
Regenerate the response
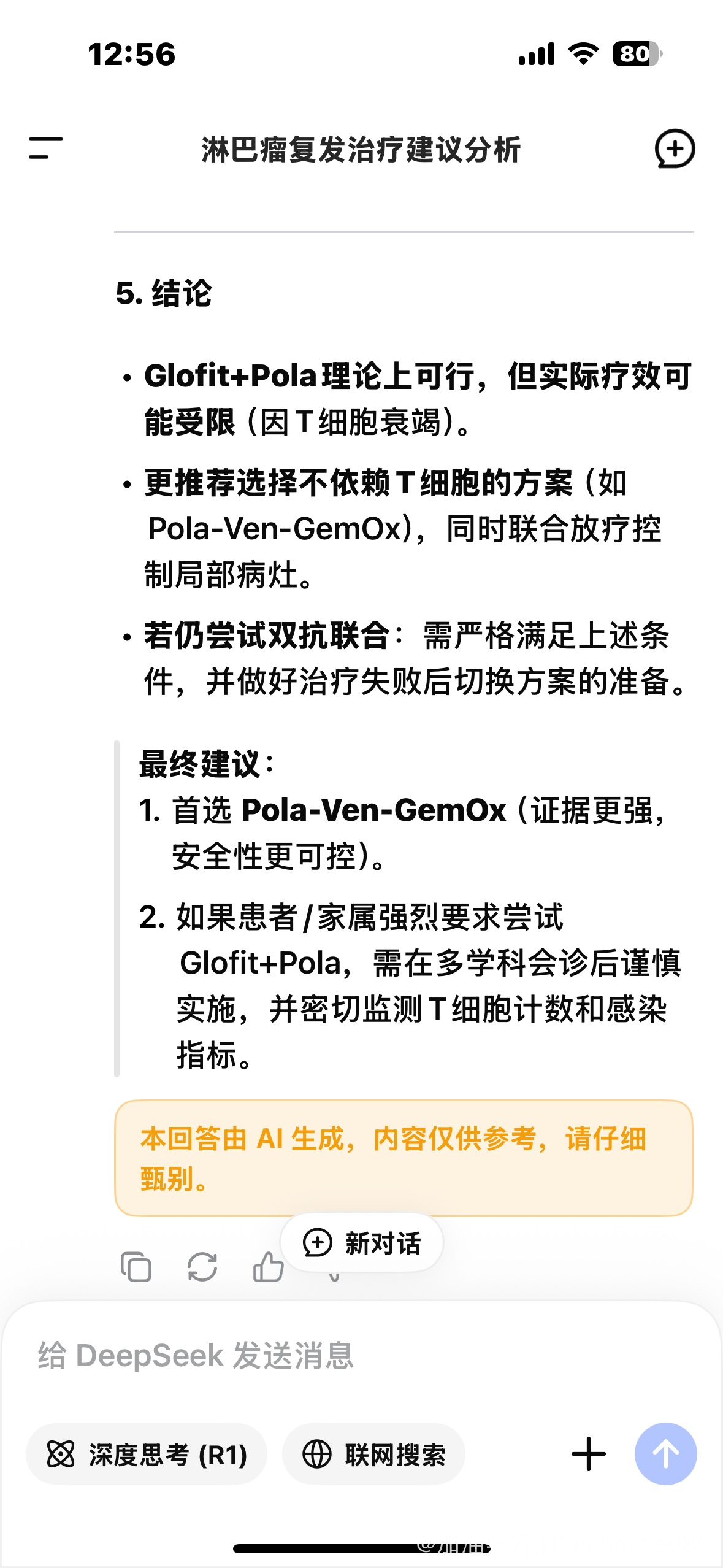[x=202, y=1267]
